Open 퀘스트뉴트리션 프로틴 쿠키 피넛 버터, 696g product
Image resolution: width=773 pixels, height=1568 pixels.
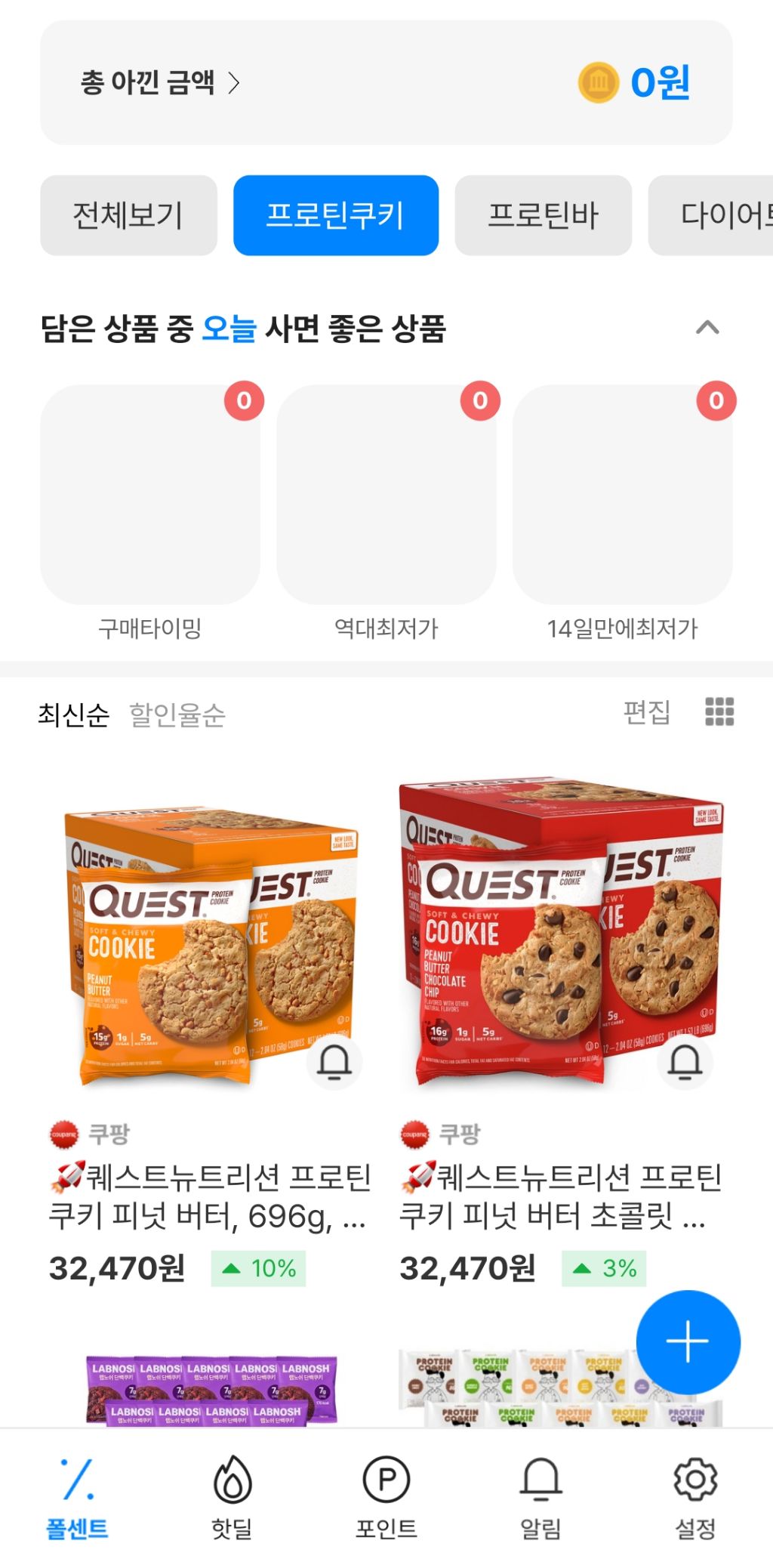pyautogui.click(x=208, y=1196)
